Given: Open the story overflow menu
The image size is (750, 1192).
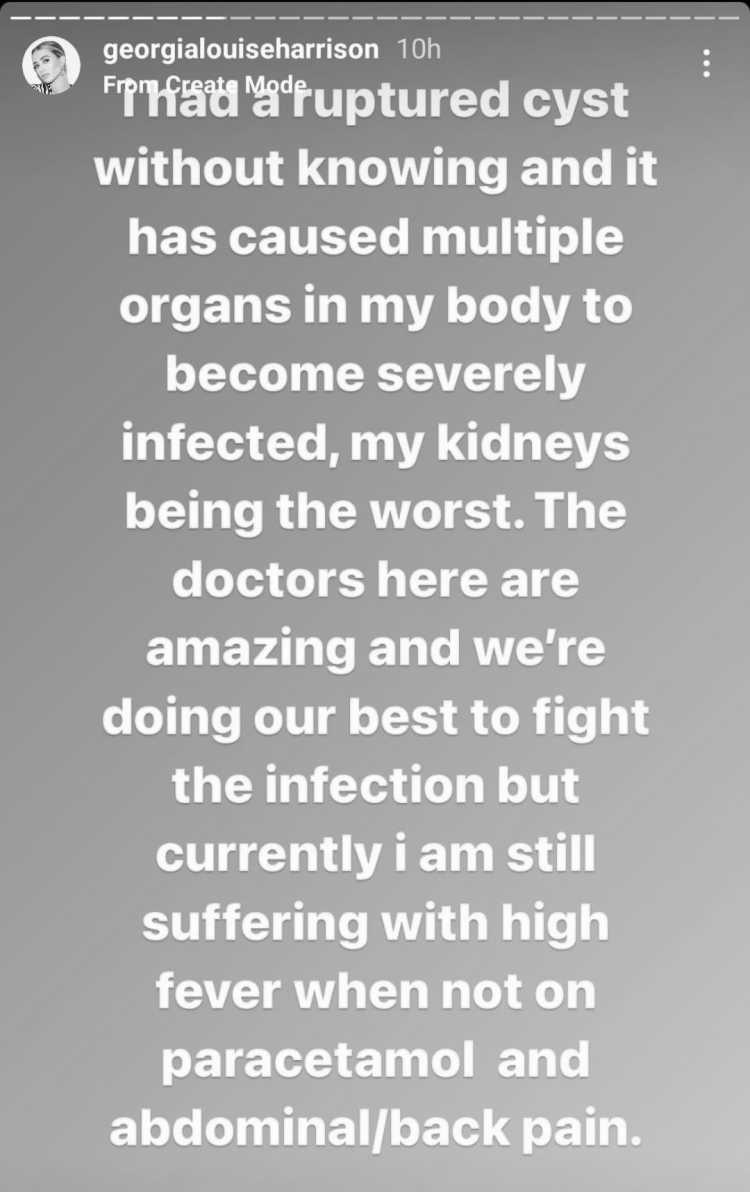Looking at the screenshot, I should [x=706, y=65].
